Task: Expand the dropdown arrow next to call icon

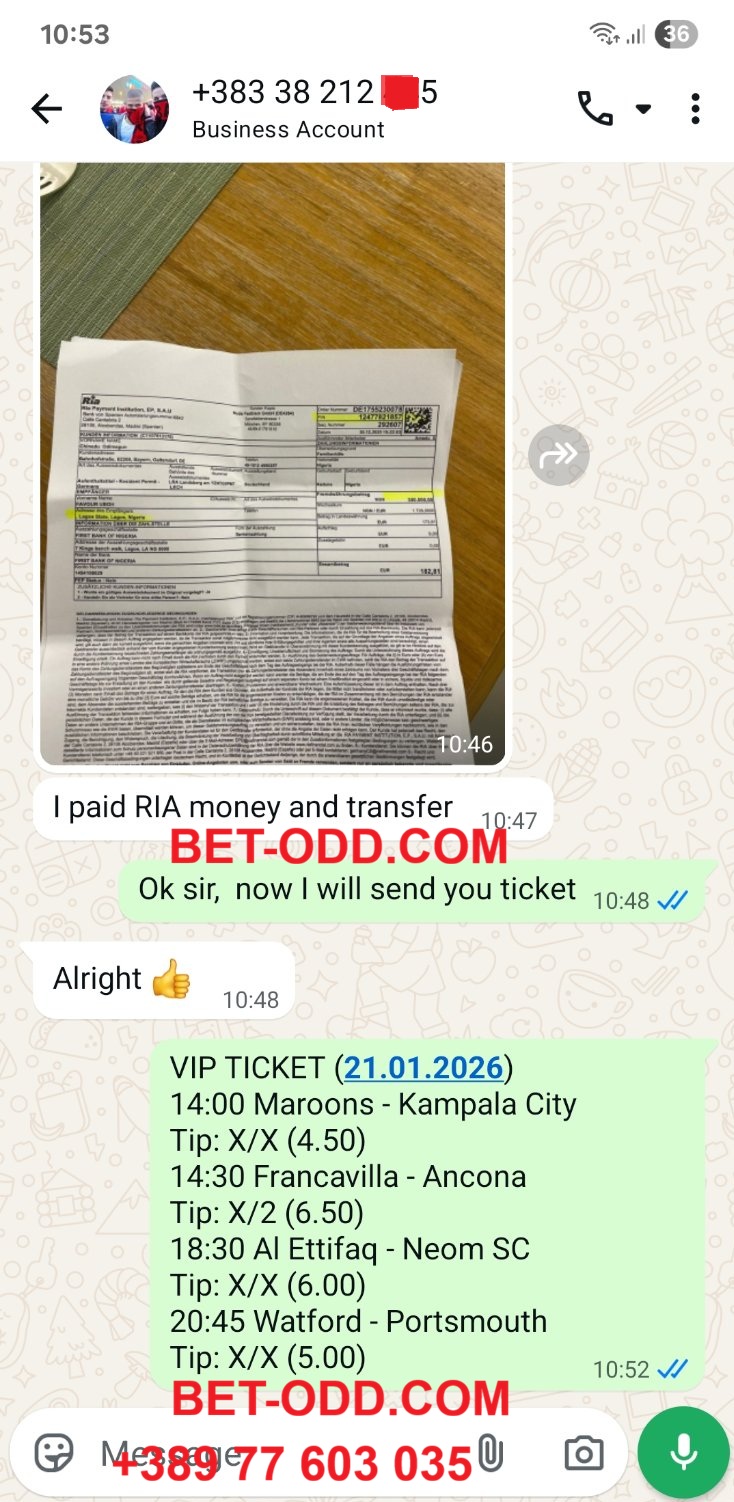Action: point(641,110)
